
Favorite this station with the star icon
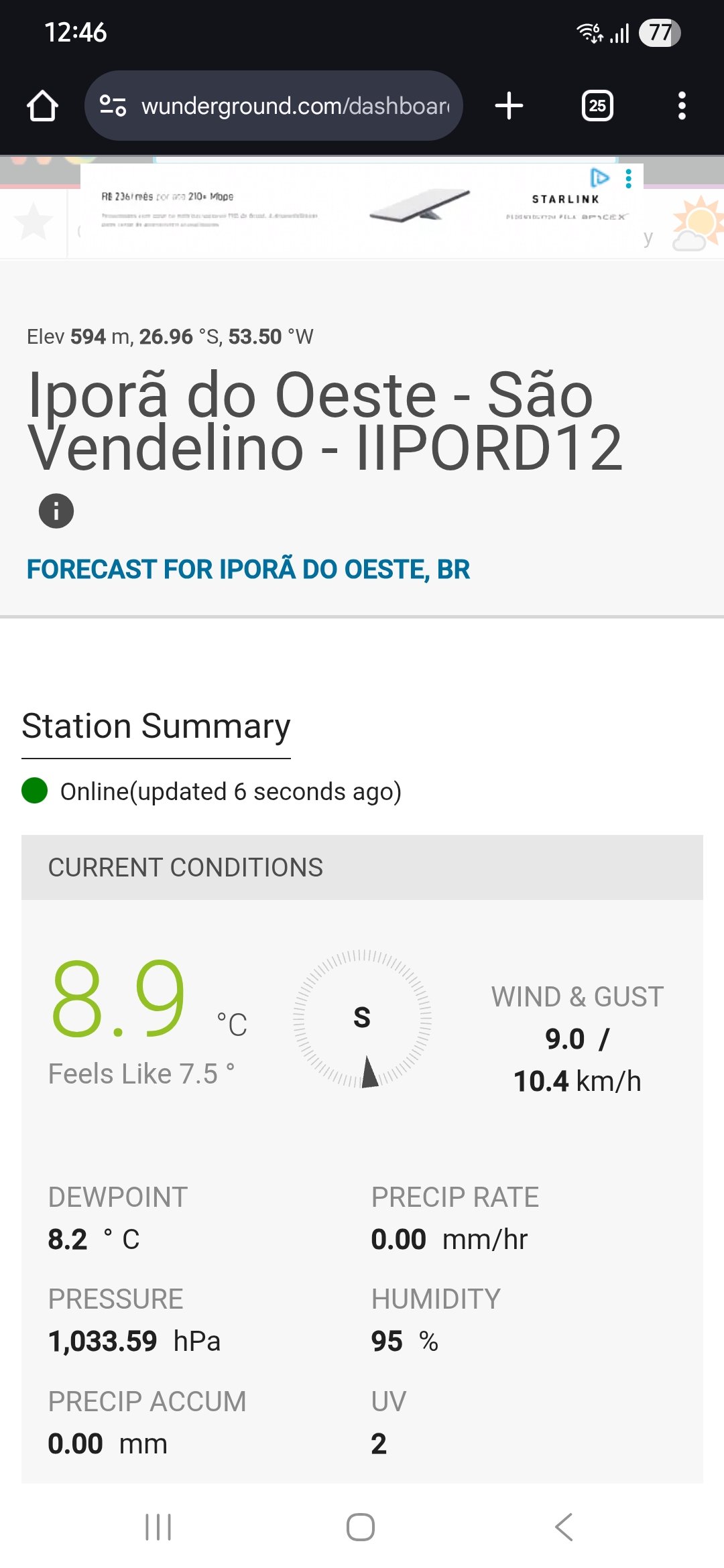34,222
